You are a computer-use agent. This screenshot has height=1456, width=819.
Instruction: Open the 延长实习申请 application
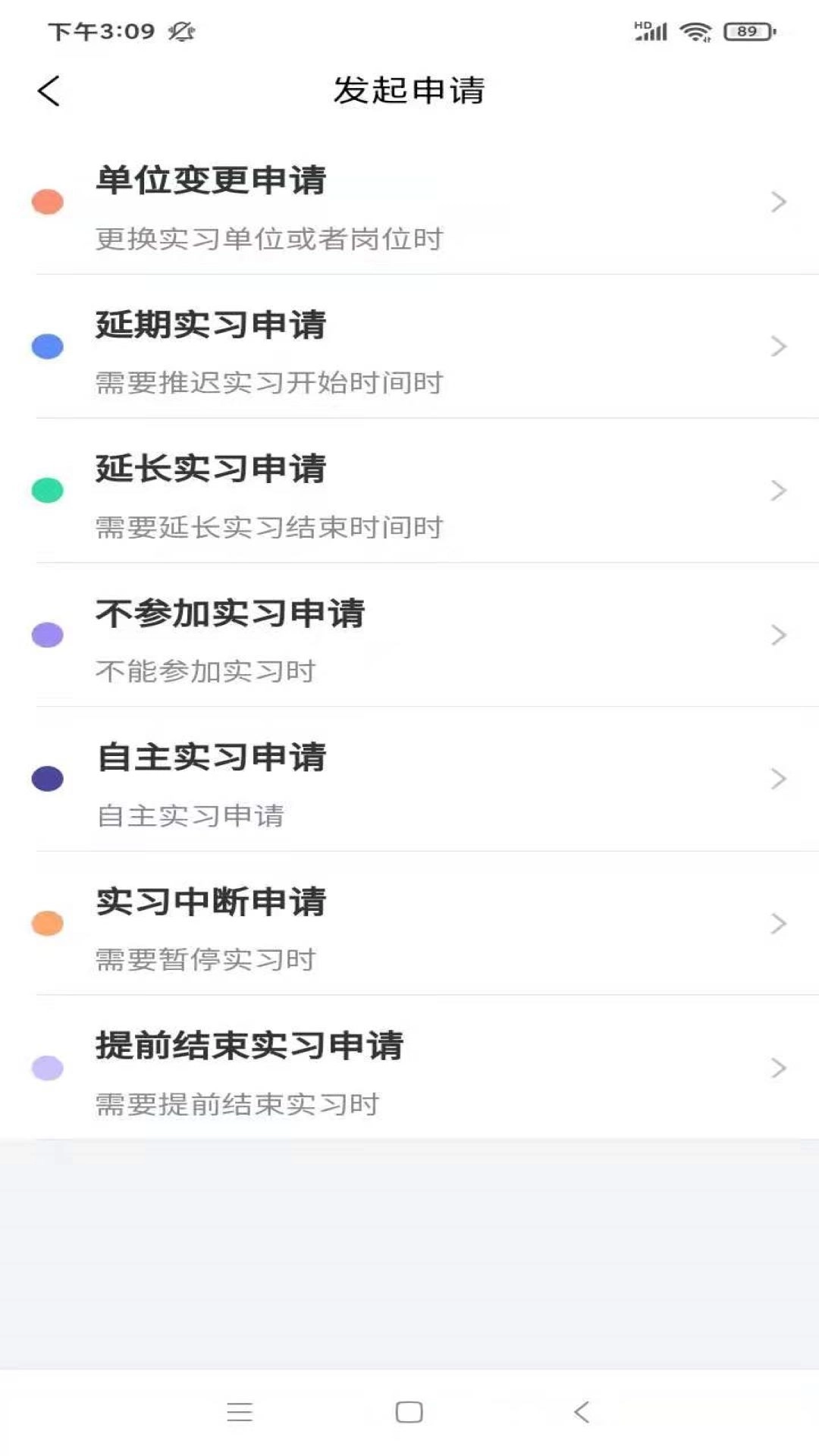pos(409,491)
